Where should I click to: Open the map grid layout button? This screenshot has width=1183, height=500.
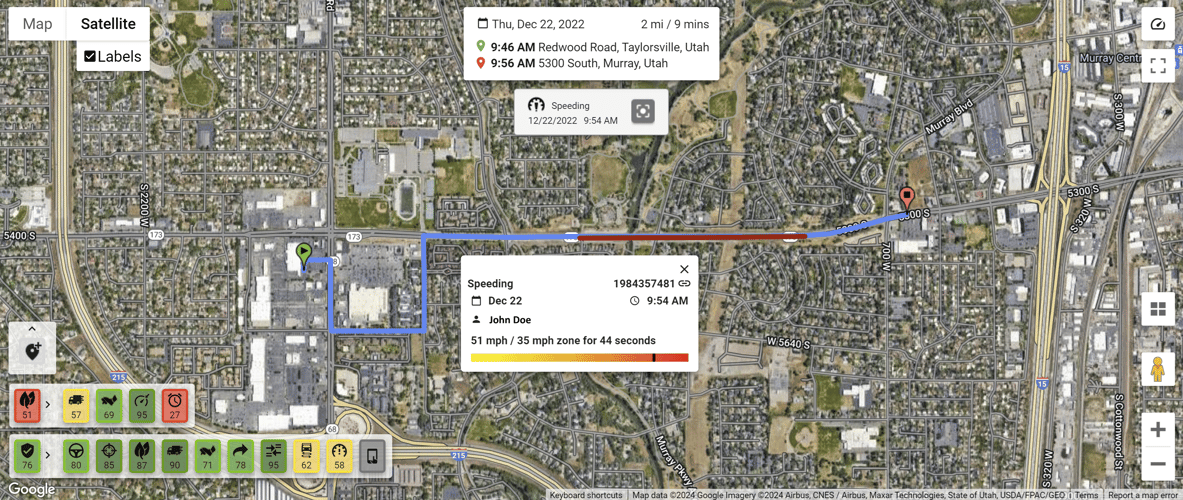[1158, 310]
